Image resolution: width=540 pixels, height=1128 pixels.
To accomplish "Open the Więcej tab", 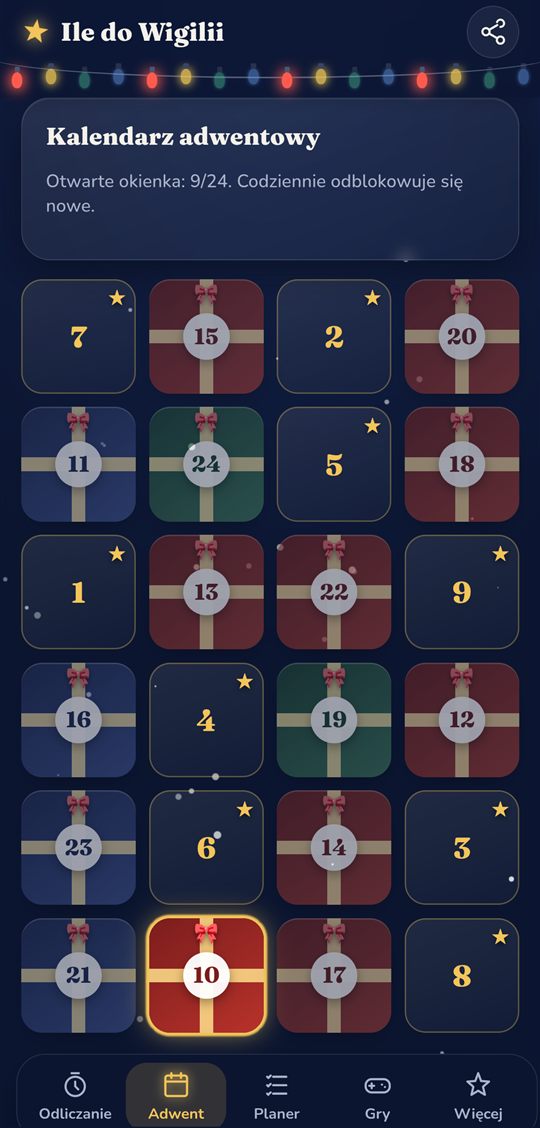I will 477,1096.
